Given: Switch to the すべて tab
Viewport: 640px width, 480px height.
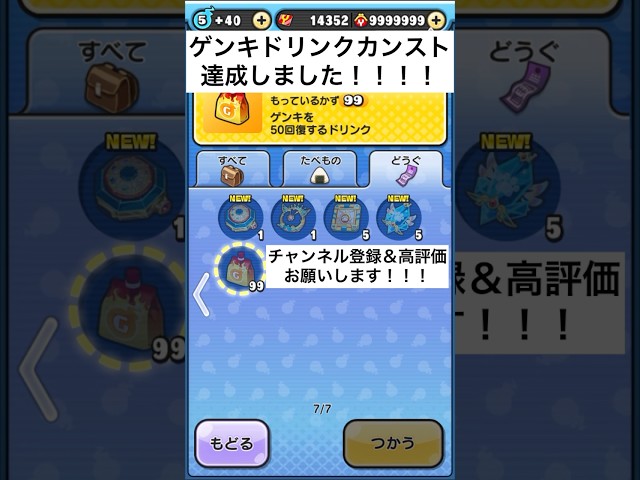Looking at the screenshot, I should [x=232, y=170].
